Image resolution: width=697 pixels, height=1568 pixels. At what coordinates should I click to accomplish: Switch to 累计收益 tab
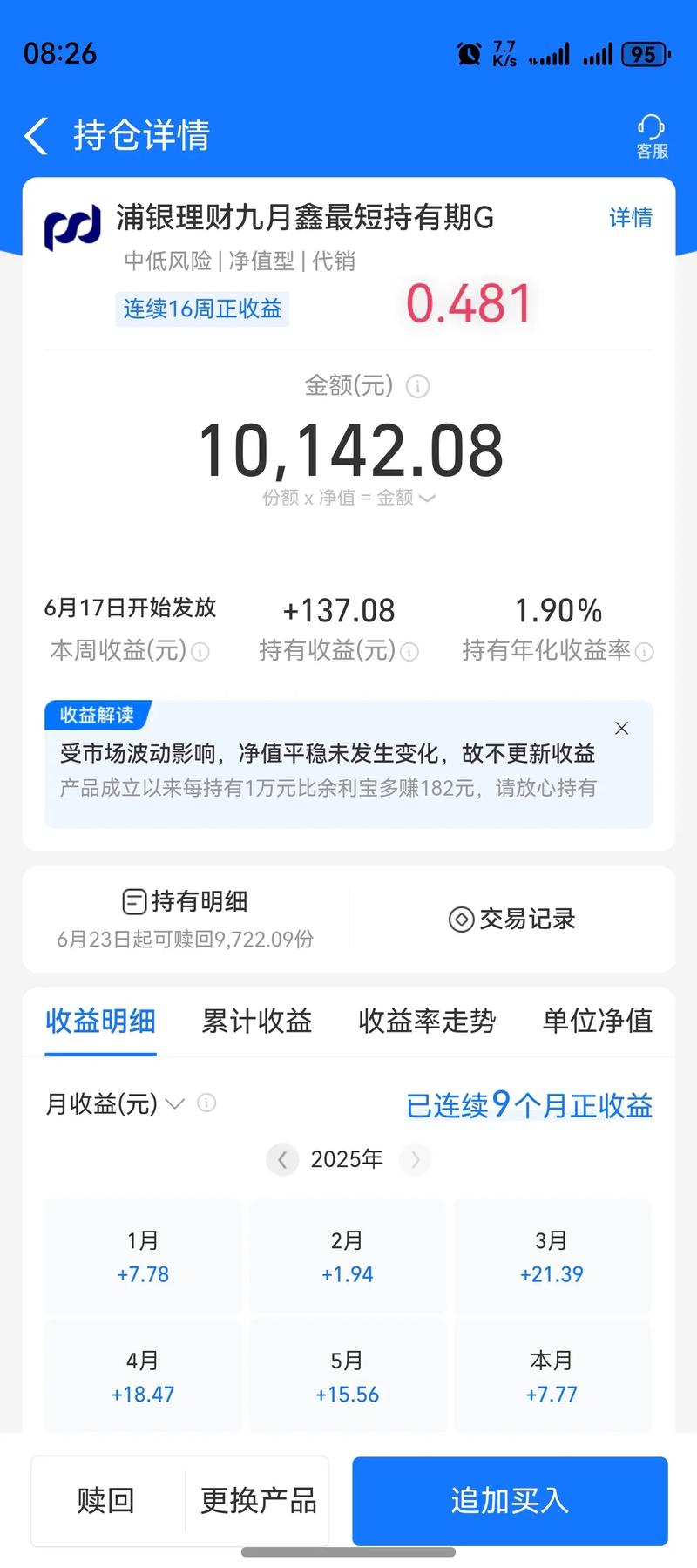click(x=256, y=1021)
